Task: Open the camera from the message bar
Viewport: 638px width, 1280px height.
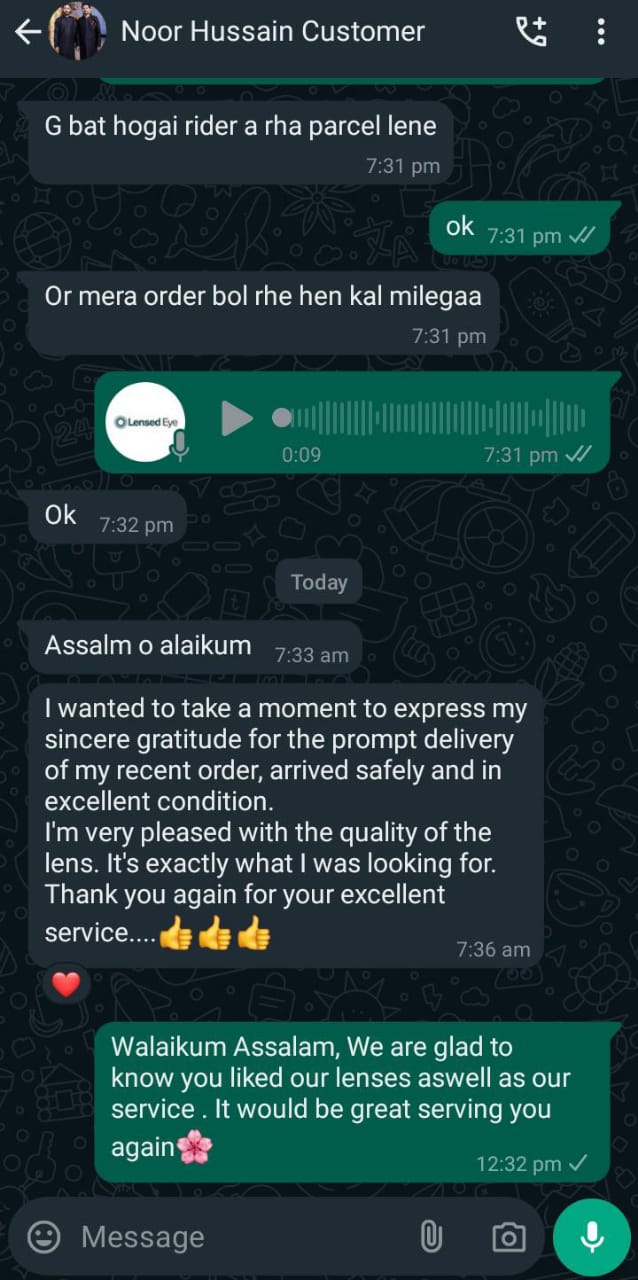Action: pos(508,1237)
